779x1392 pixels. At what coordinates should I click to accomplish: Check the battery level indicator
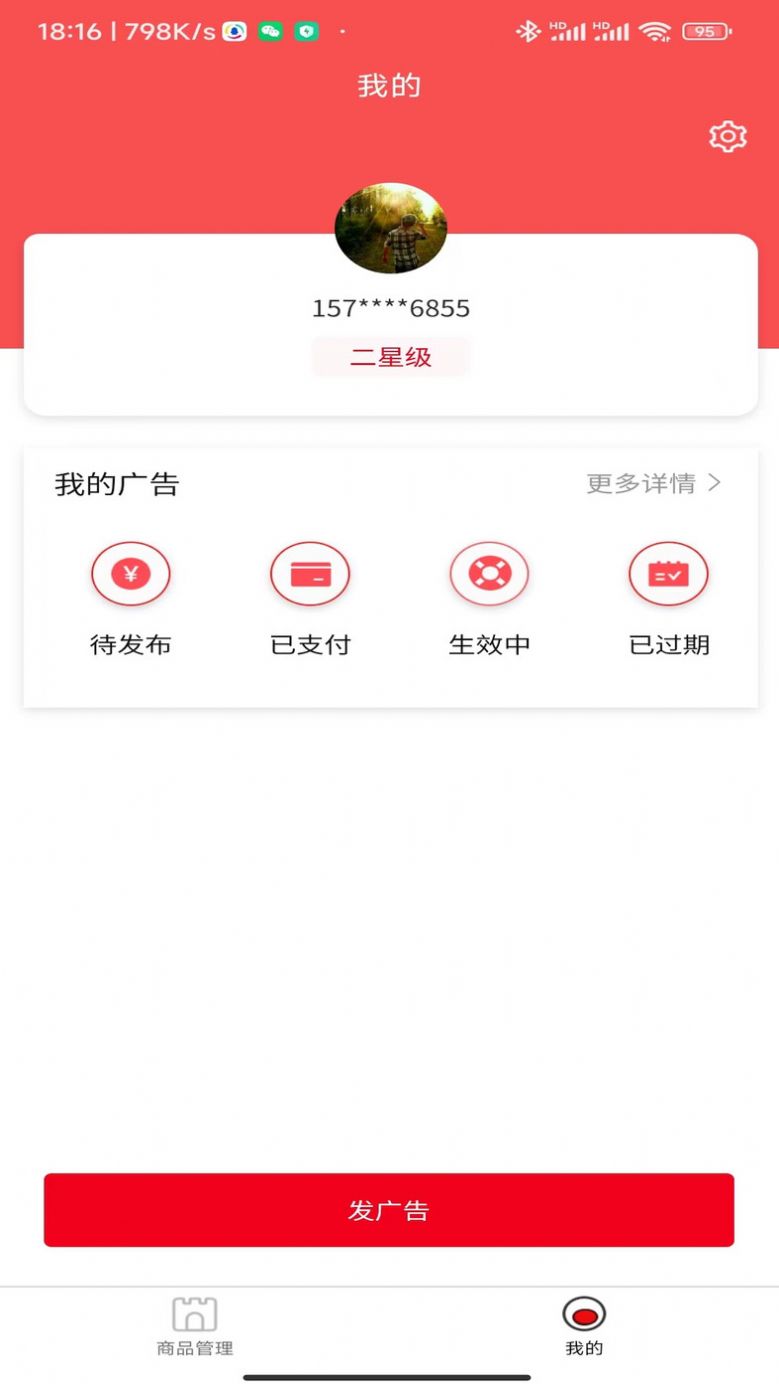[x=704, y=30]
